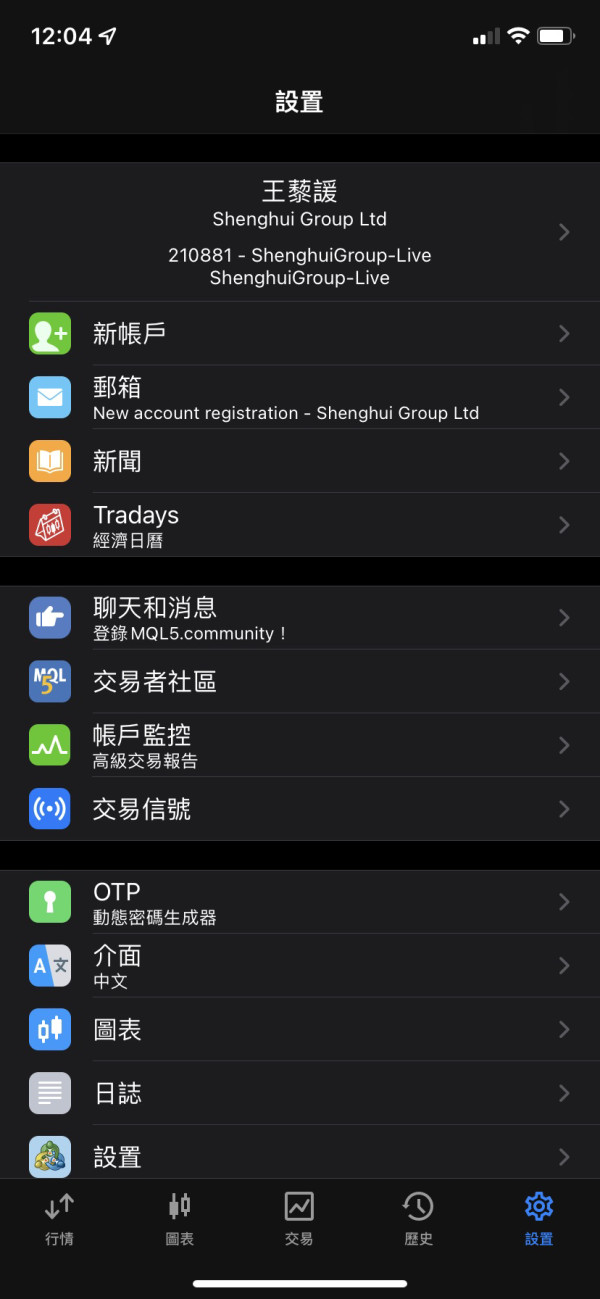600x1299 pixels.
Task: Switch to the 交易 tab
Action: pos(299,1219)
